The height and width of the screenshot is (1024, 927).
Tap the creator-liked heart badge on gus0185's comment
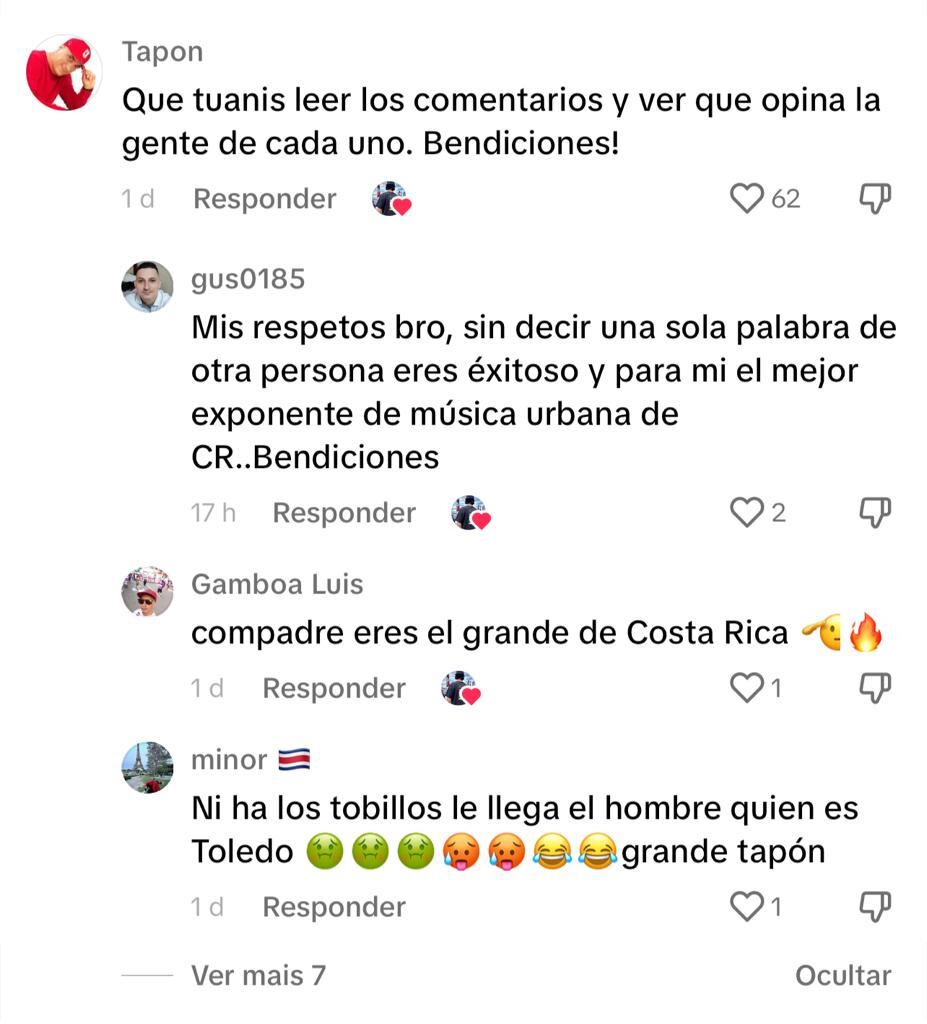click(471, 512)
